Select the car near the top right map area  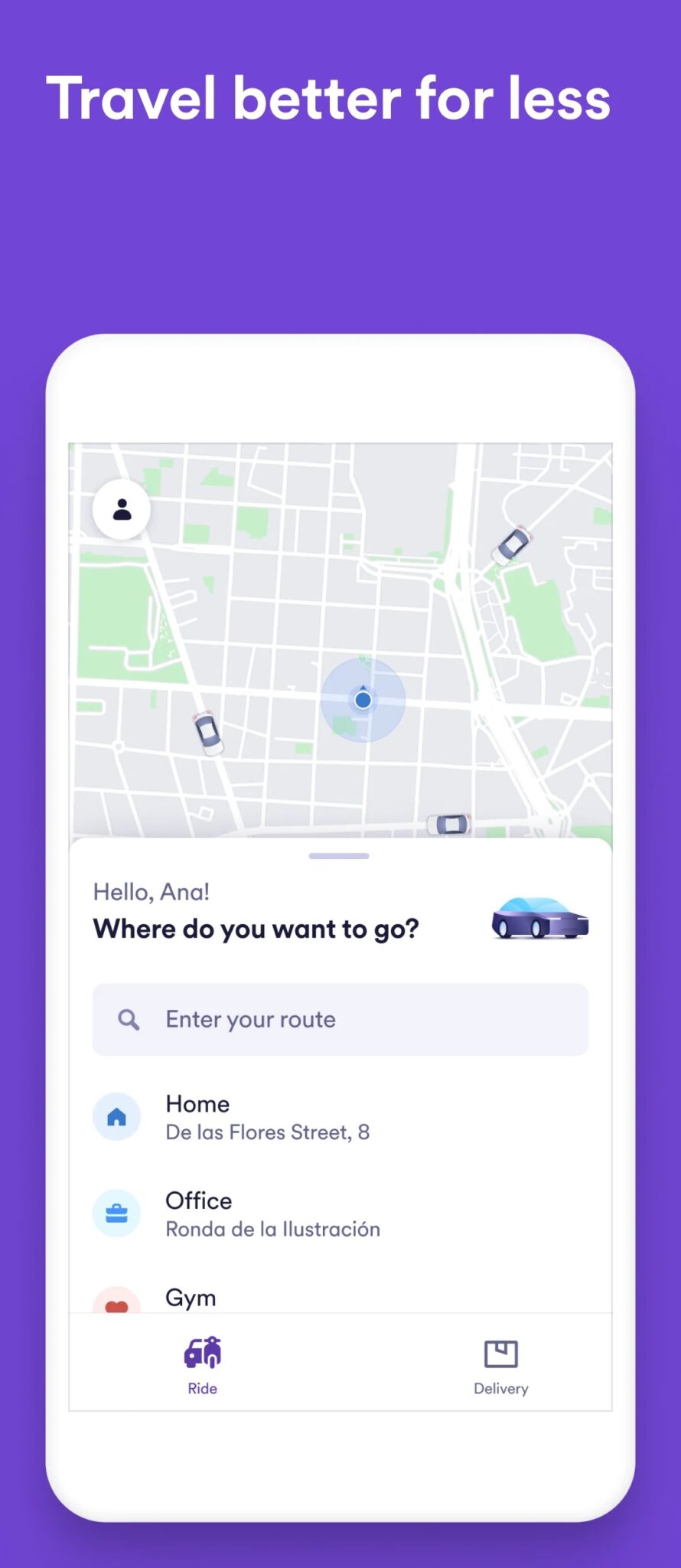[511, 545]
